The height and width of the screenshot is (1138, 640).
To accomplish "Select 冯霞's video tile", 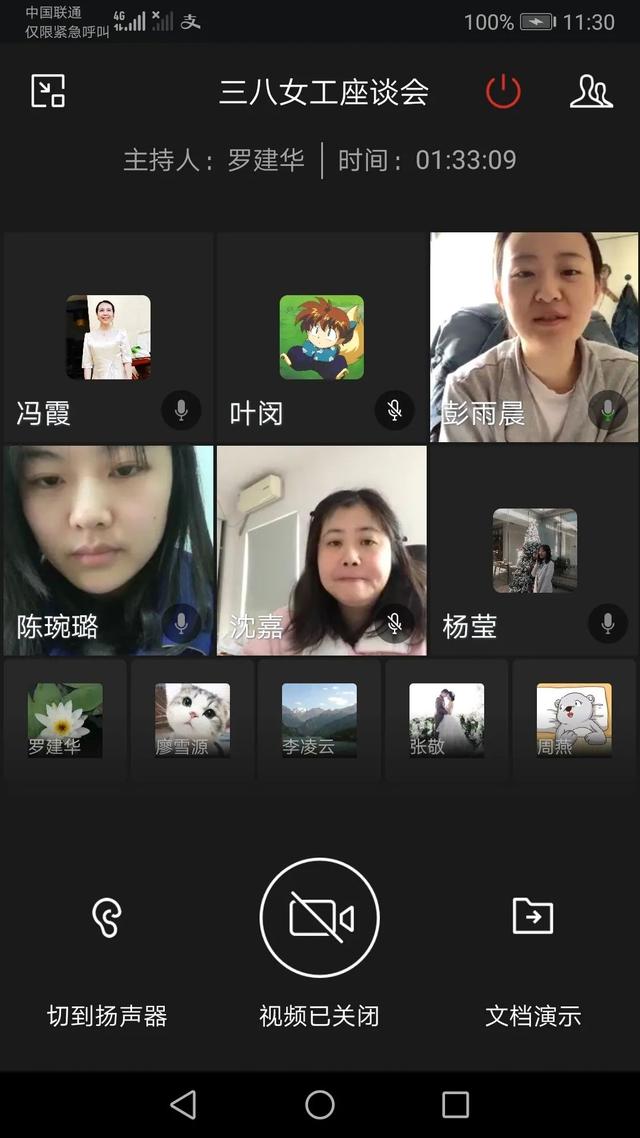I will tap(108, 337).
